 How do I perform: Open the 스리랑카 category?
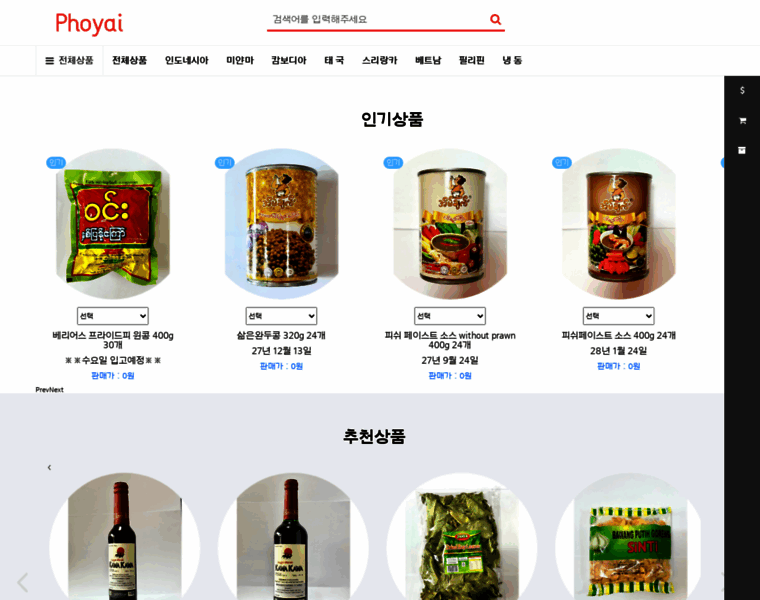click(379, 60)
